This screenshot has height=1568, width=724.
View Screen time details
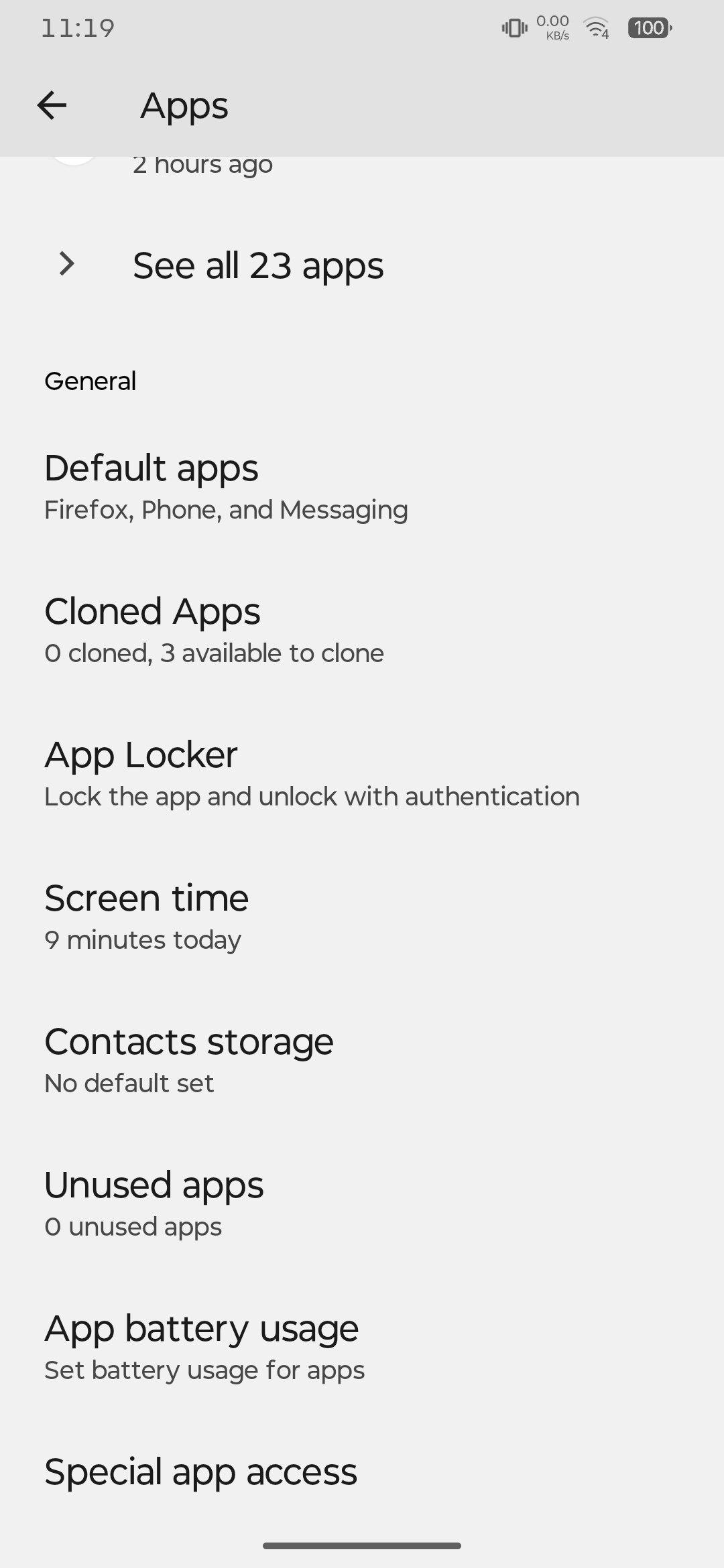362,917
